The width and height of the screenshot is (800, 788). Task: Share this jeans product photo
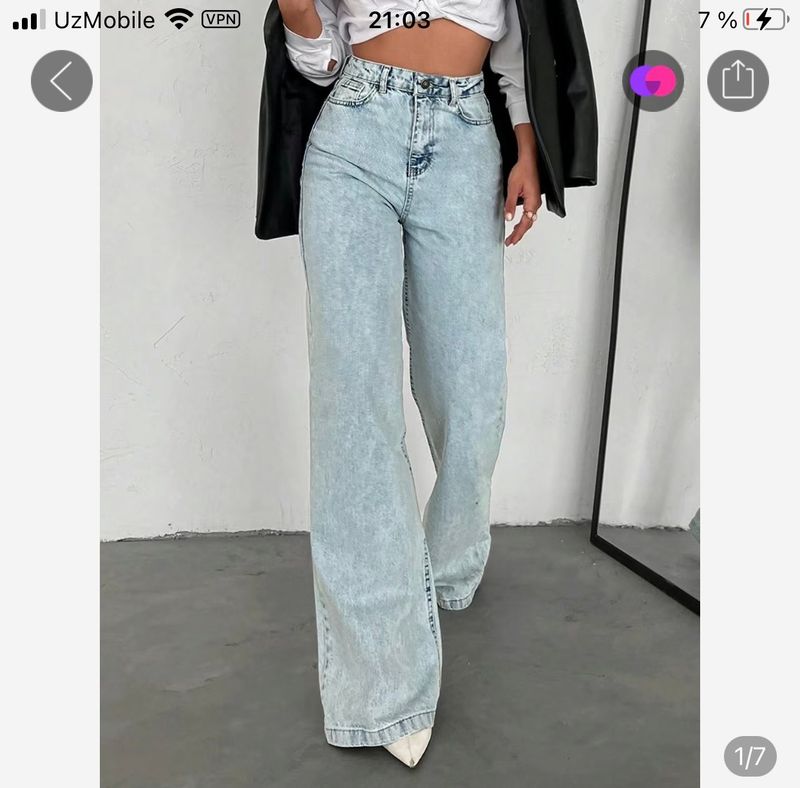[x=738, y=81]
